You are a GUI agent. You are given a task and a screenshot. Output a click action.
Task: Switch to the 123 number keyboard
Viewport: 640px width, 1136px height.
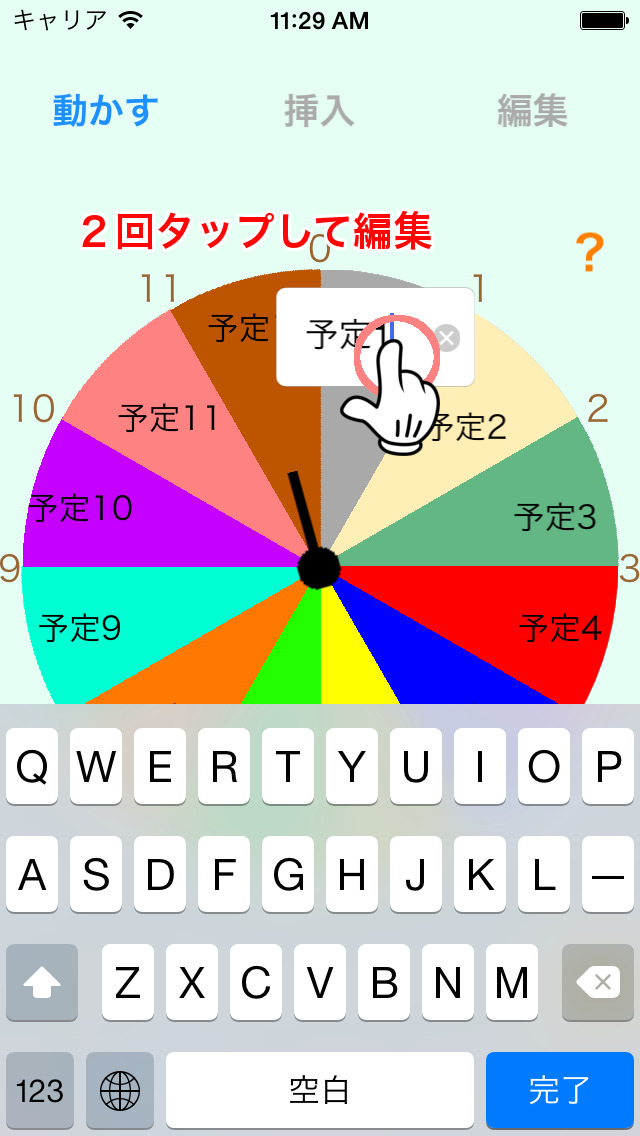[40, 1090]
